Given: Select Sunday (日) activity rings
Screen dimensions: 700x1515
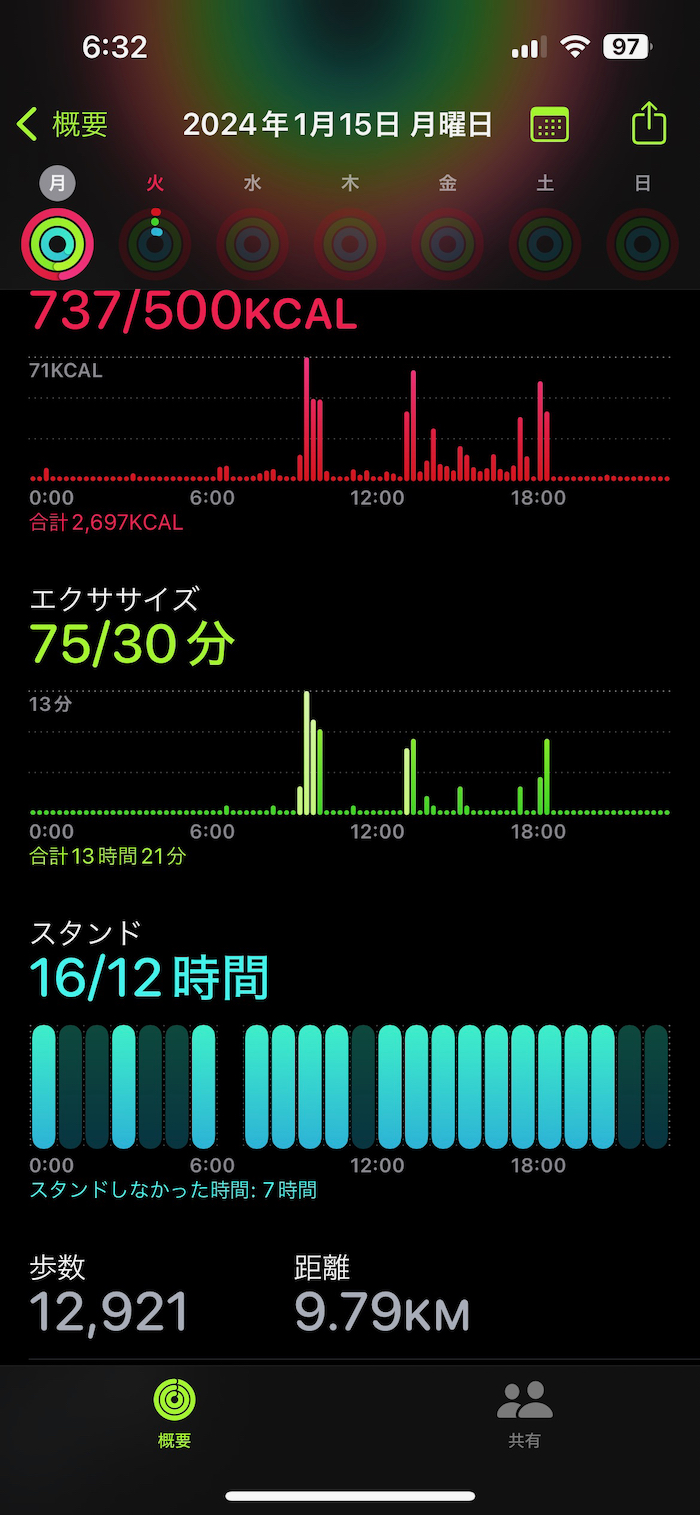Looking at the screenshot, I should 643,243.
